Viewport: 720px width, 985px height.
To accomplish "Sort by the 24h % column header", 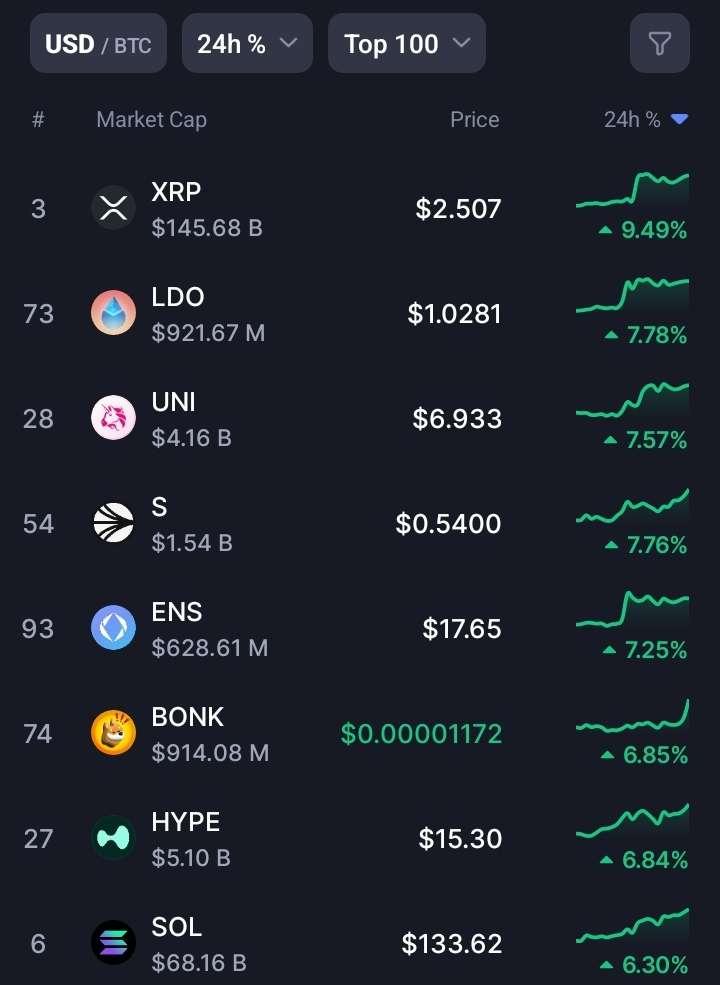I will click(645, 120).
